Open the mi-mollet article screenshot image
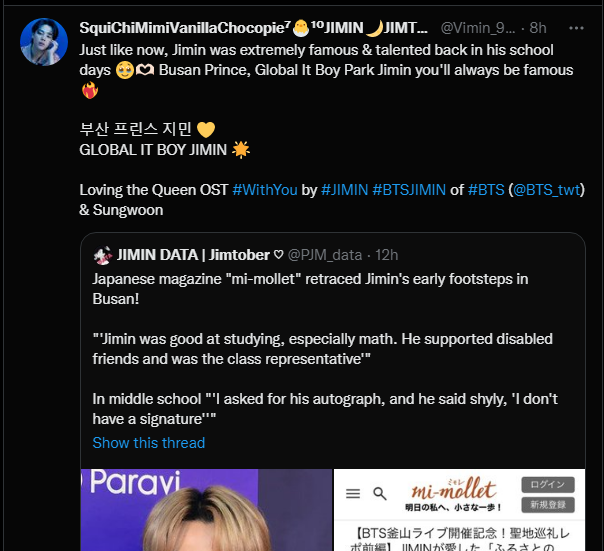This screenshot has height=551, width=604. coord(459,510)
